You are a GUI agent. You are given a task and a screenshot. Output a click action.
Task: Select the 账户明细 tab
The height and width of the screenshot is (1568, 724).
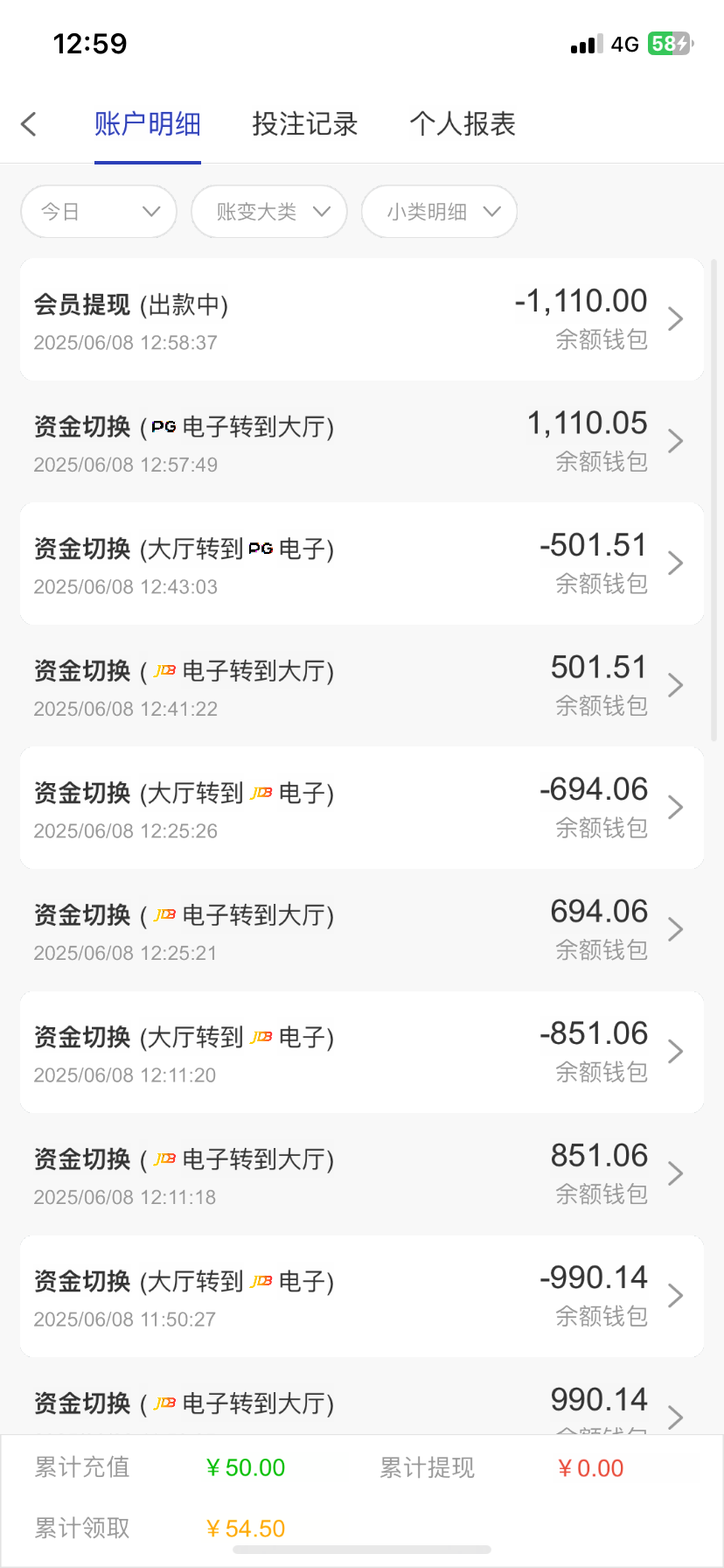tap(148, 124)
